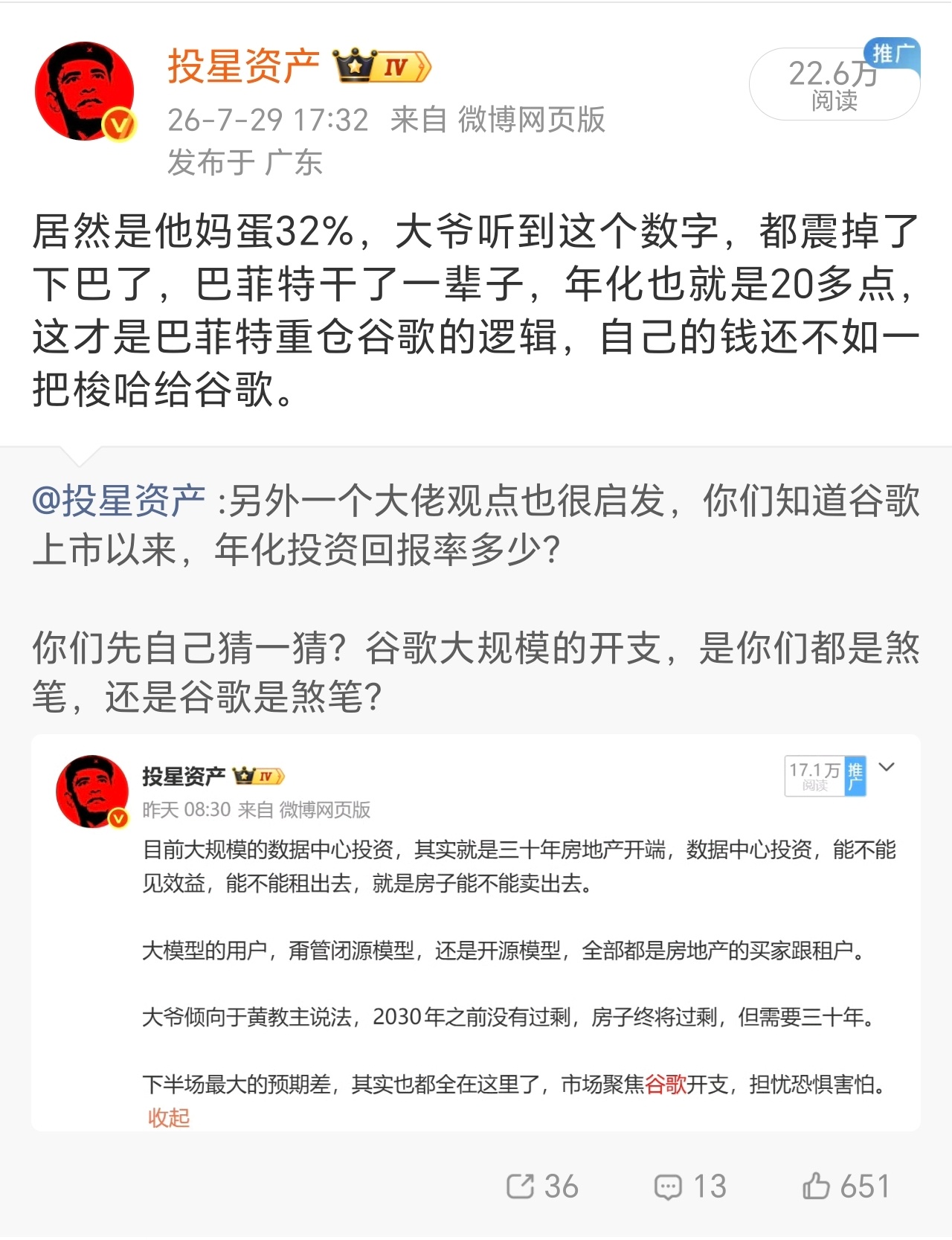Open the embedded 投星资产 post image
Image resolution: width=952 pixels, height=1240 pixels.
pos(476,933)
